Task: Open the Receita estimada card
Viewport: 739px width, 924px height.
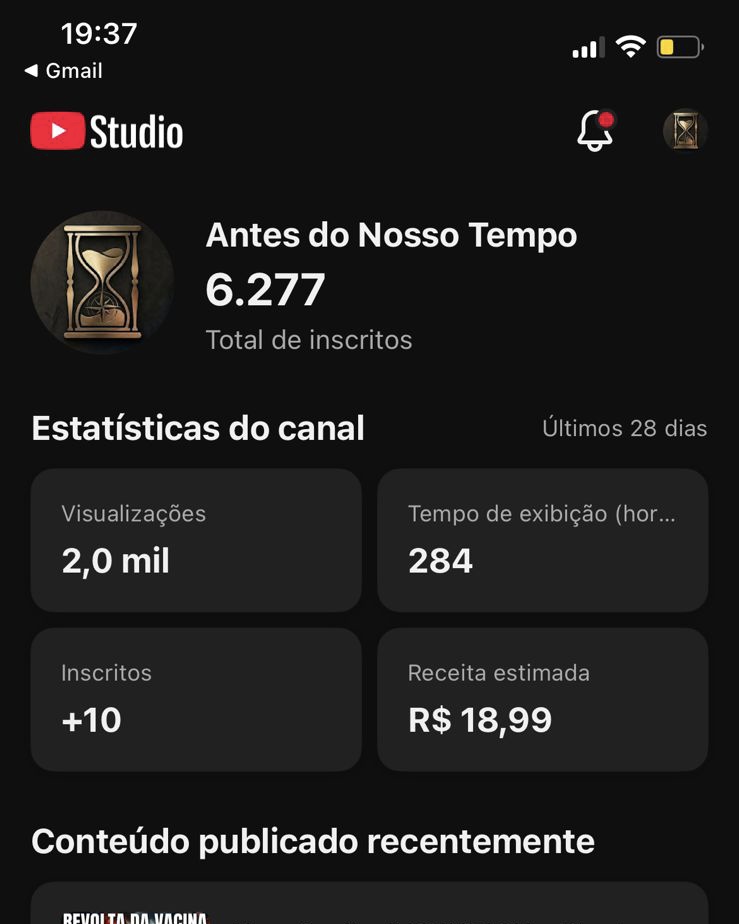Action: coord(542,699)
